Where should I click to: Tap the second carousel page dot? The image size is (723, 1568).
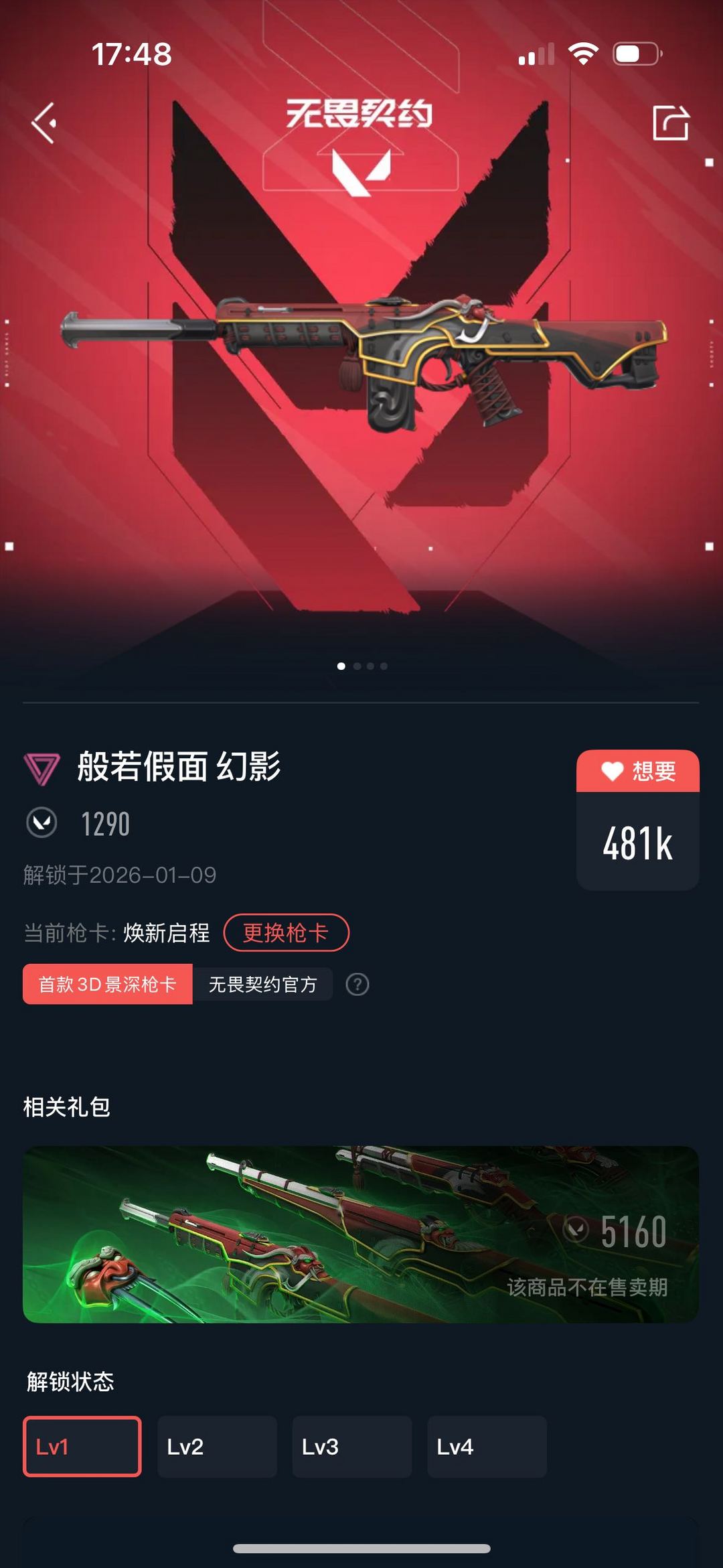click(x=354, y=665)
